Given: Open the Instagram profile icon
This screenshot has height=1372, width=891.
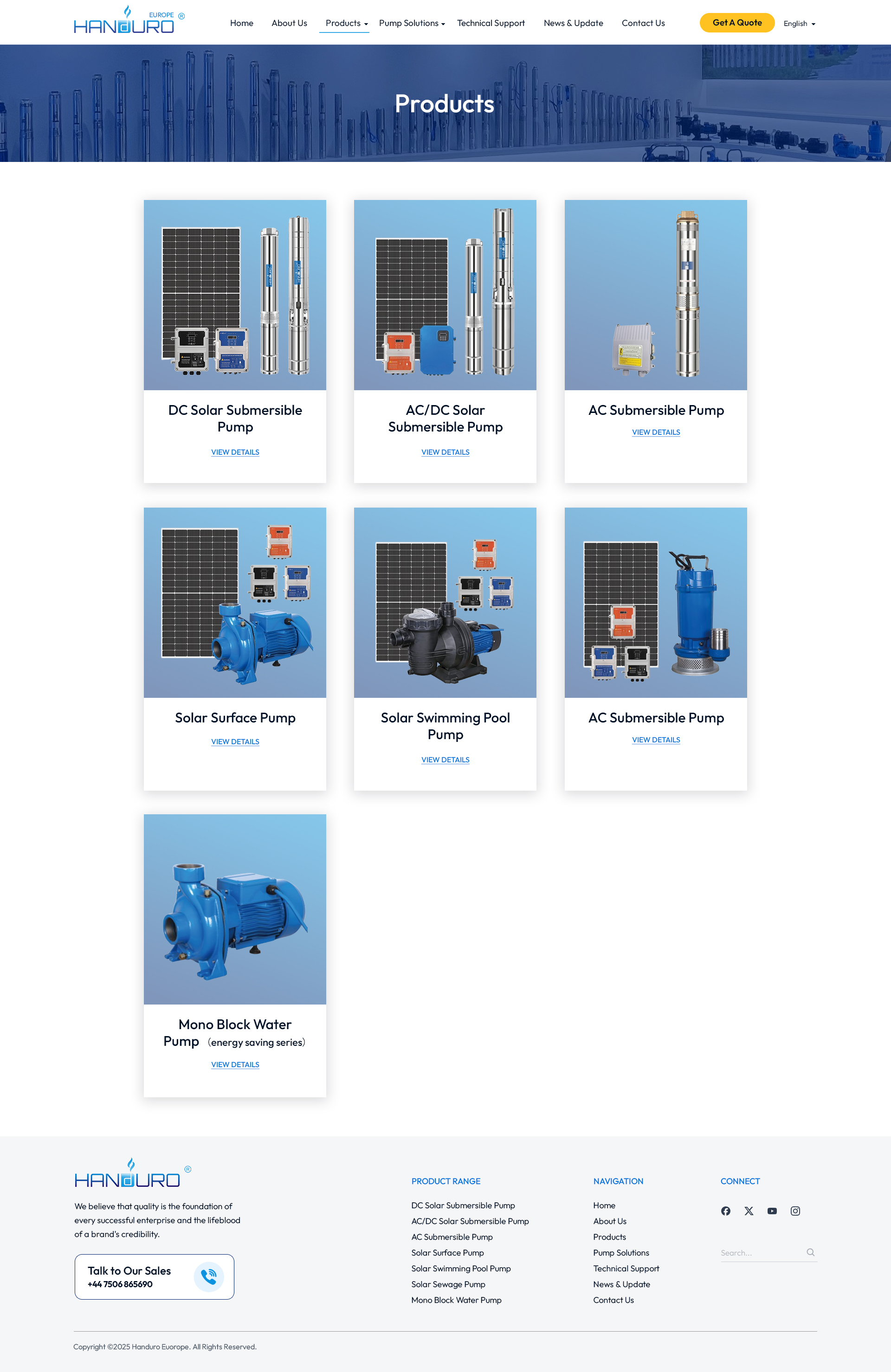Looking at the screenshot, I should (x=795, y=1211).
